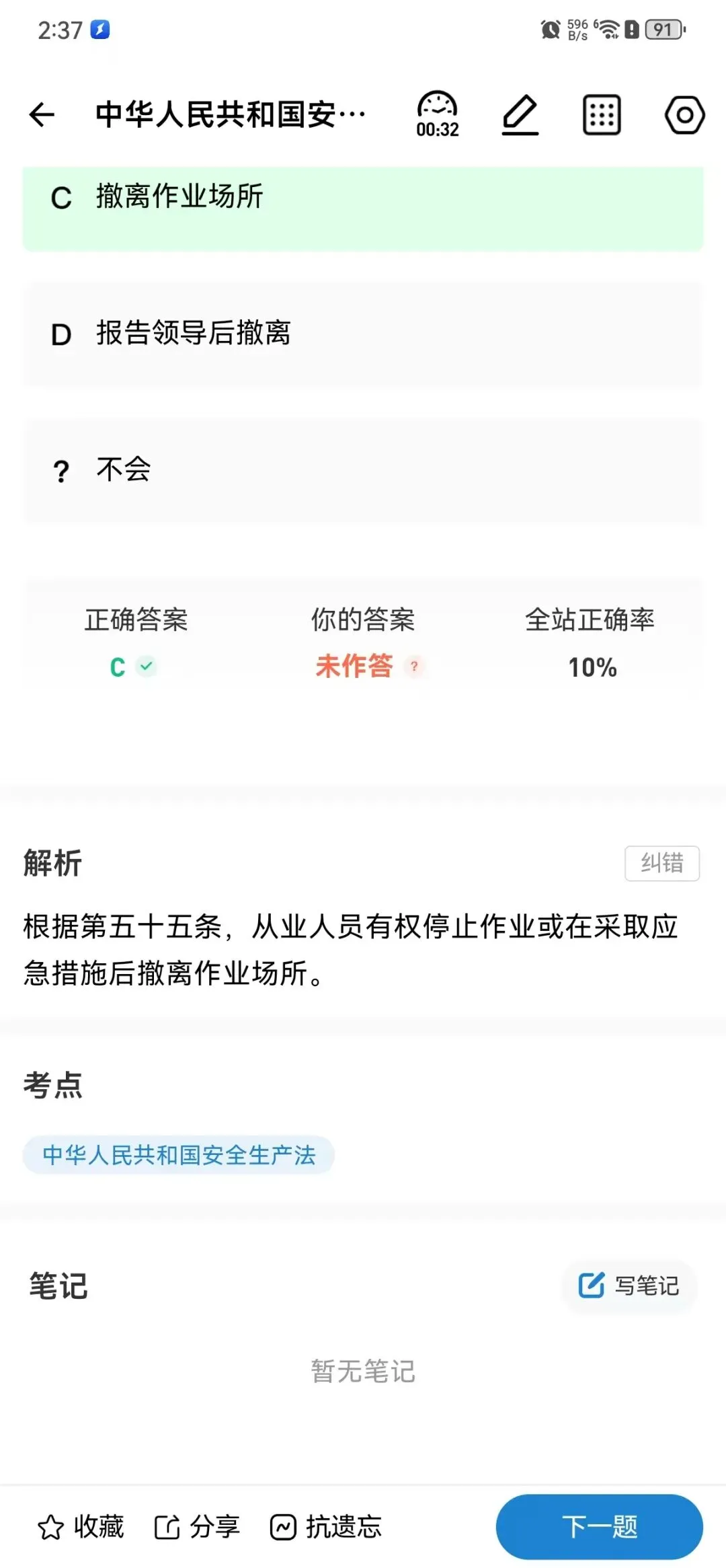Go back using the top-left arrow

click(42, 114)
